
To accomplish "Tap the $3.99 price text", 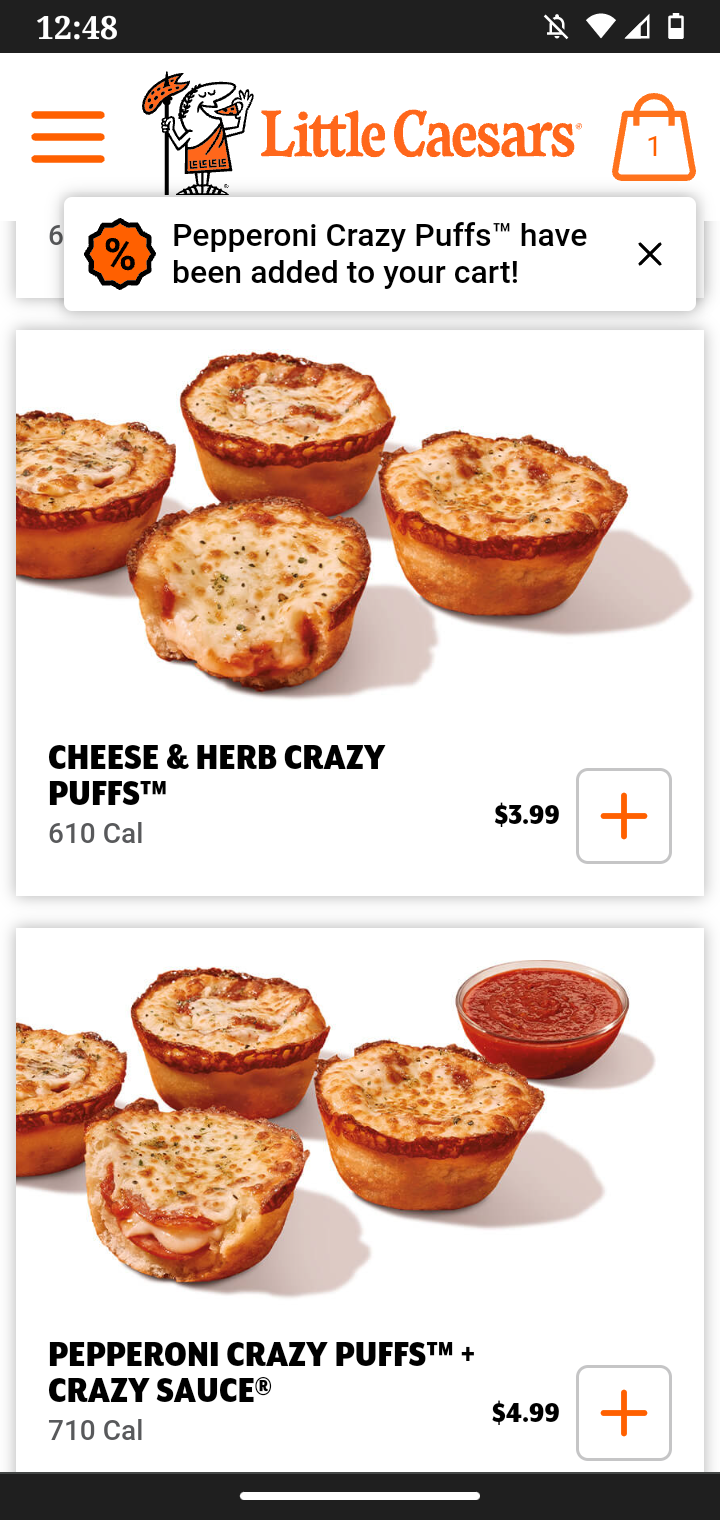I will pos(527,815).
